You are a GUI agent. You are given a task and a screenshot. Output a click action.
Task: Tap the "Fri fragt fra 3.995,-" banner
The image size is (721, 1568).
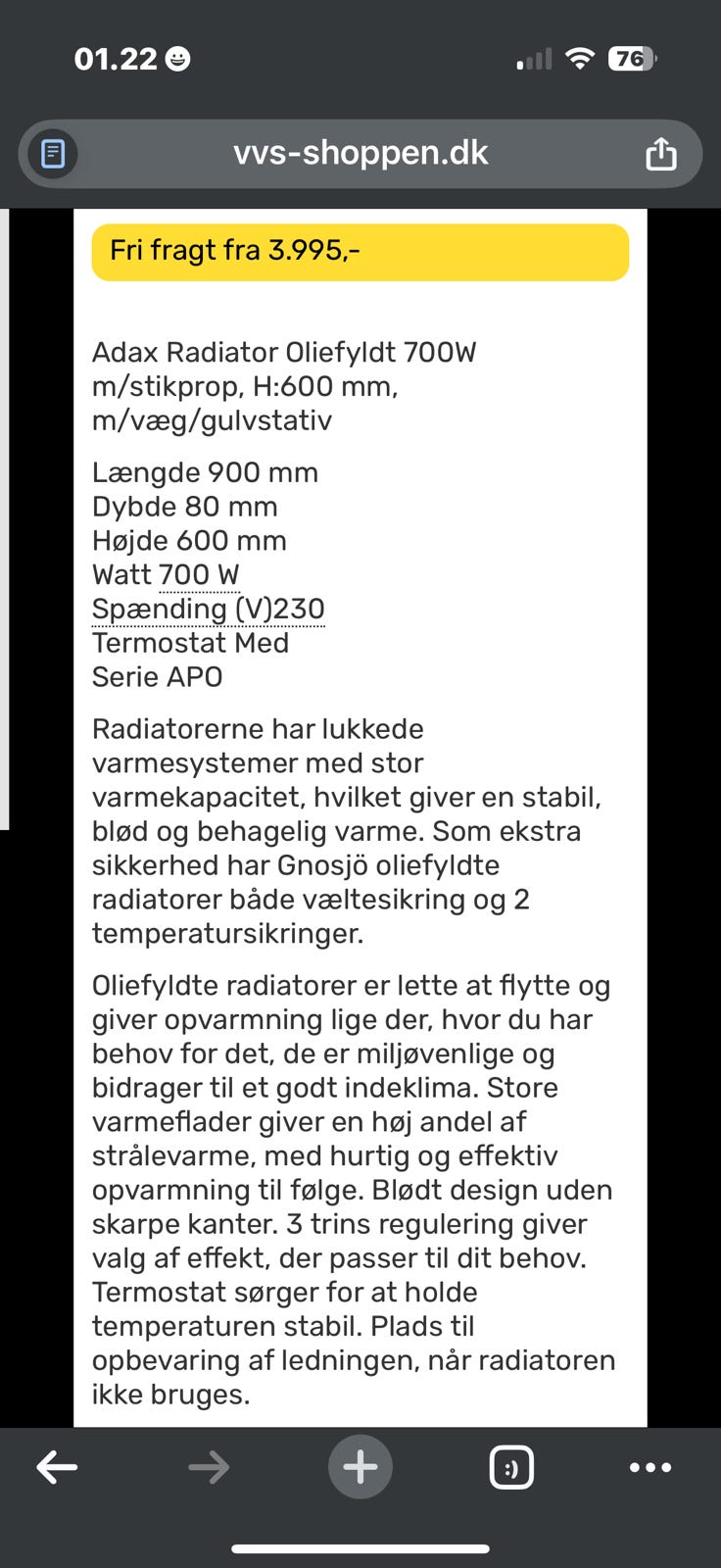[x=360, y=252]
